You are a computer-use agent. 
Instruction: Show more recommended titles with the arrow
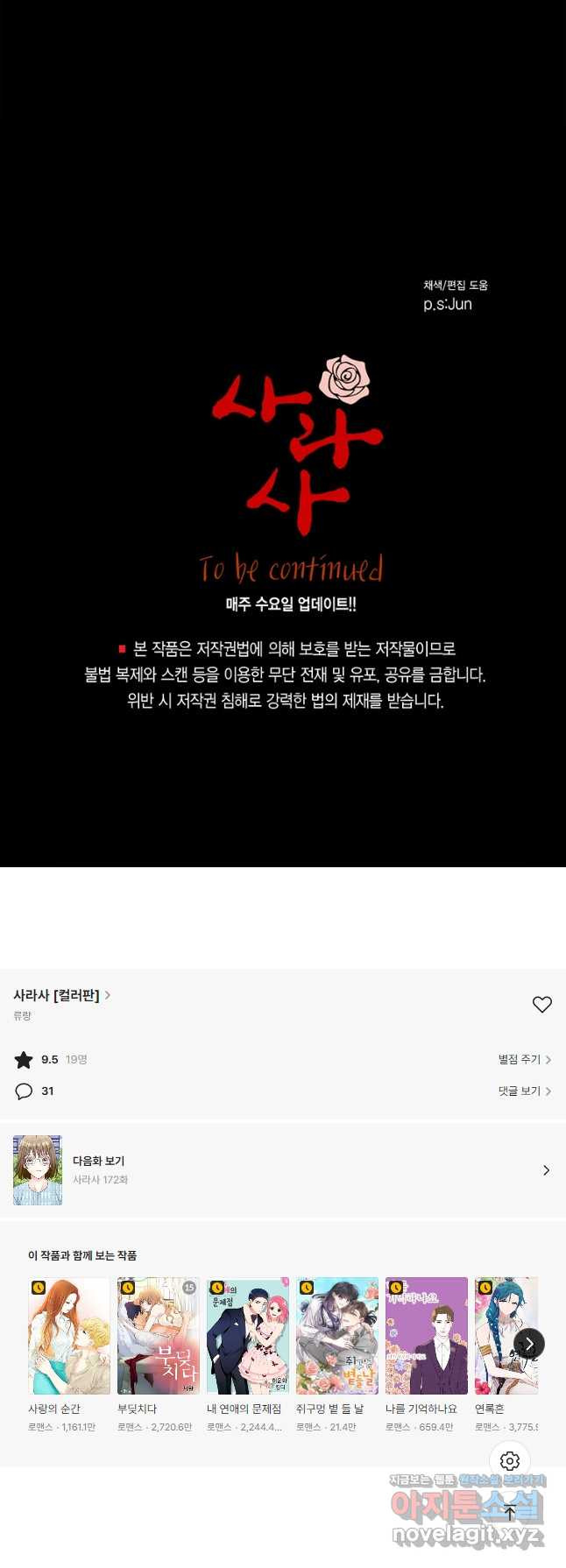point(529,1343)
